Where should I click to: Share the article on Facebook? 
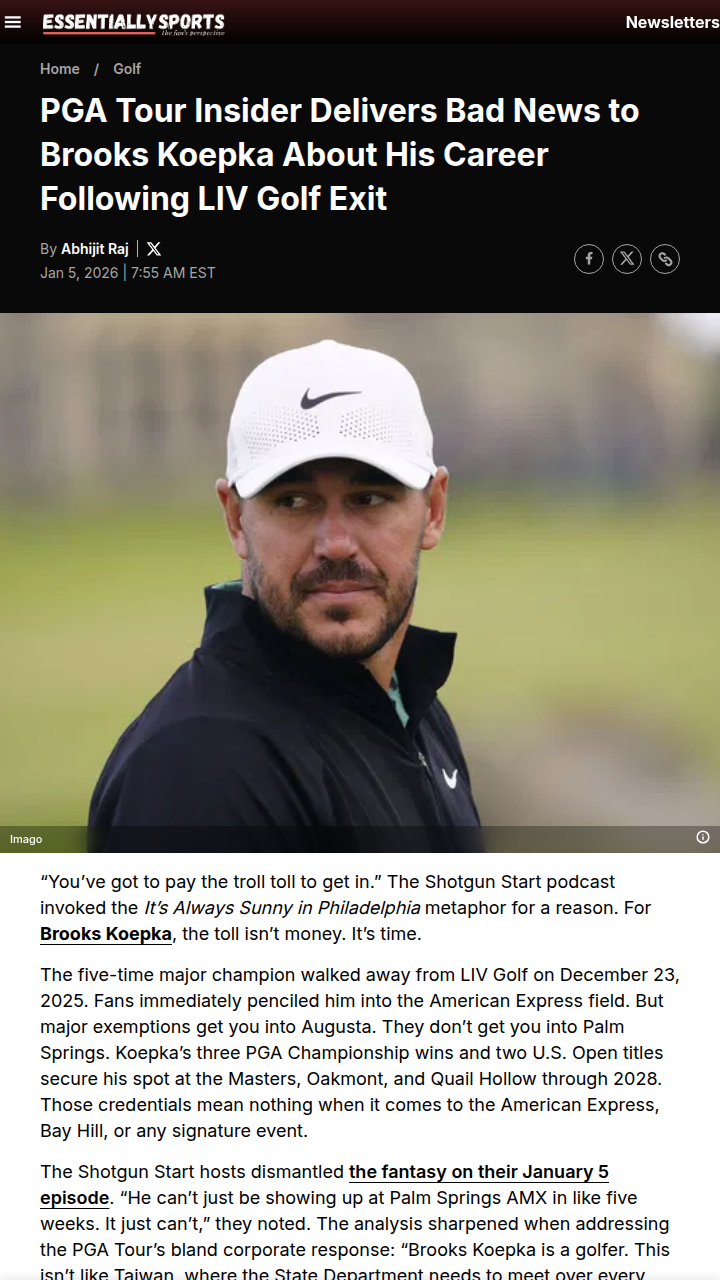[589, 259]
